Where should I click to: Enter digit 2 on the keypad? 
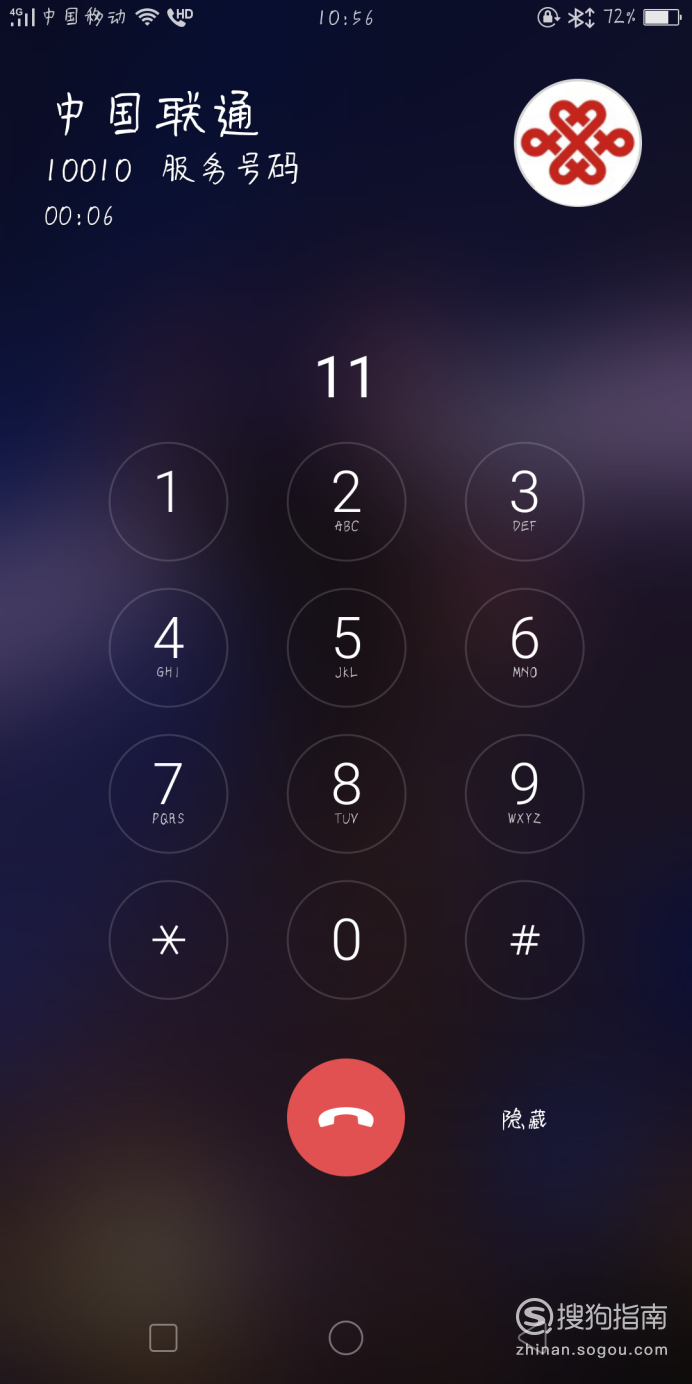pos(346,502)
